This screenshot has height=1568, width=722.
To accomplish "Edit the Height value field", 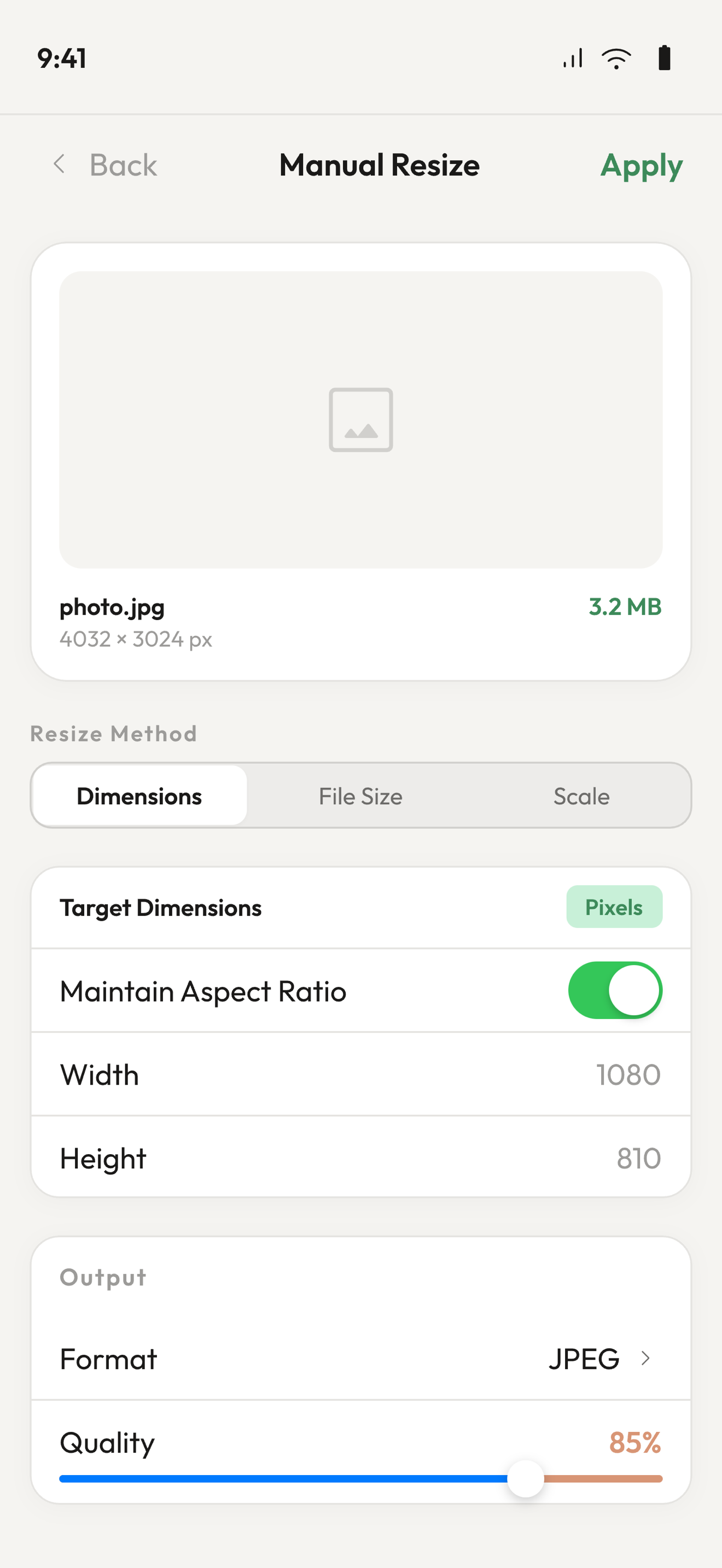I will click(638, 1158).
